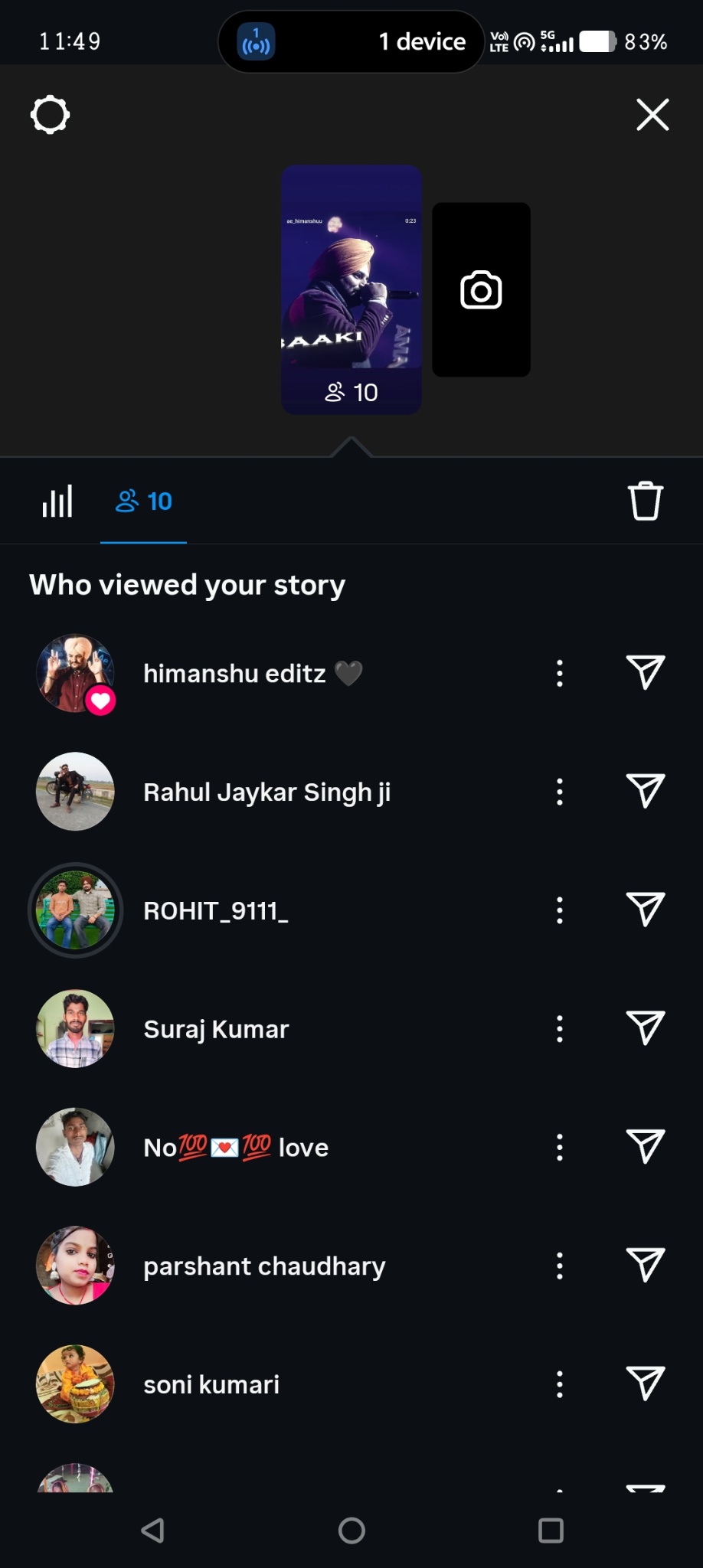Select the viewers tab showing 10

point(143,501)
